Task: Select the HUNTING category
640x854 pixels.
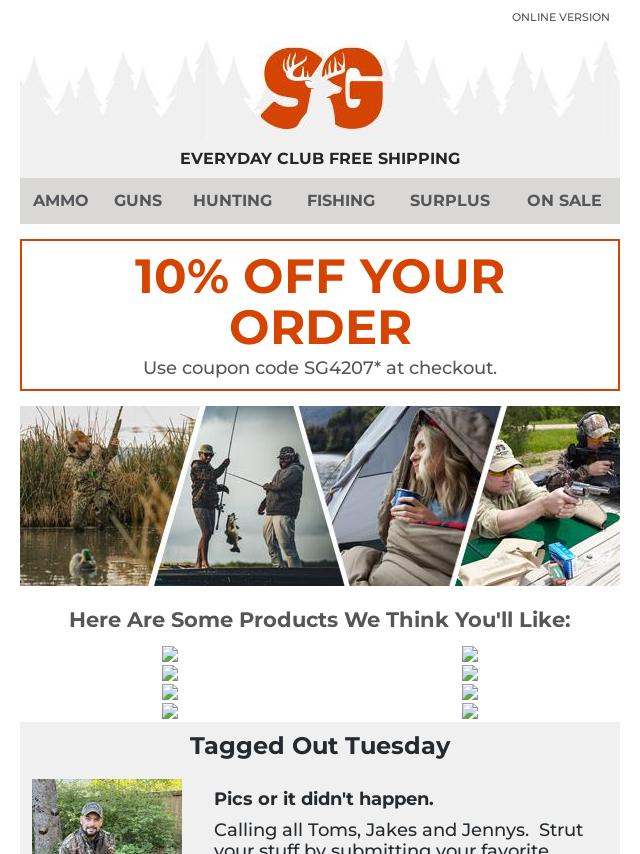Action: coord(232,201)
